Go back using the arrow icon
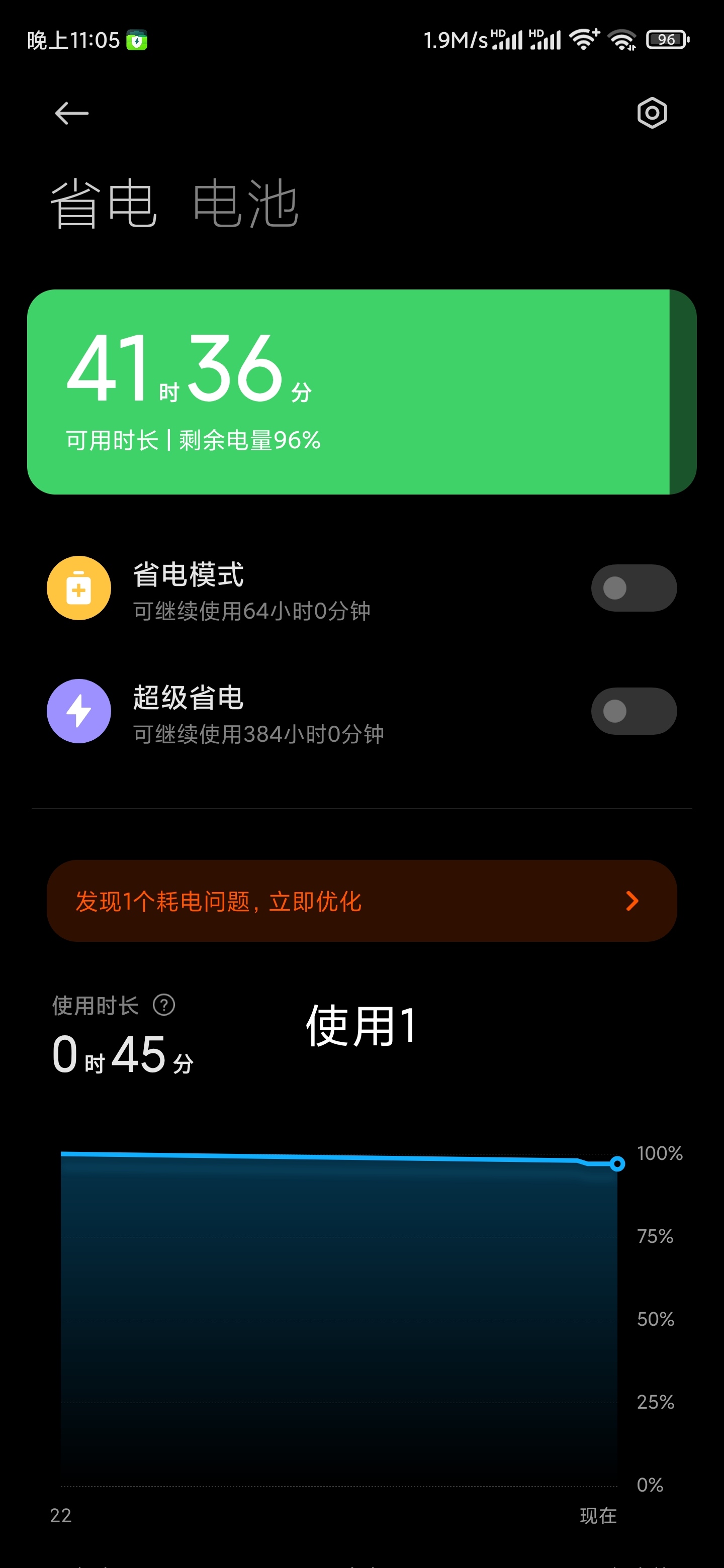724x1568 pixels. (72, 113)
